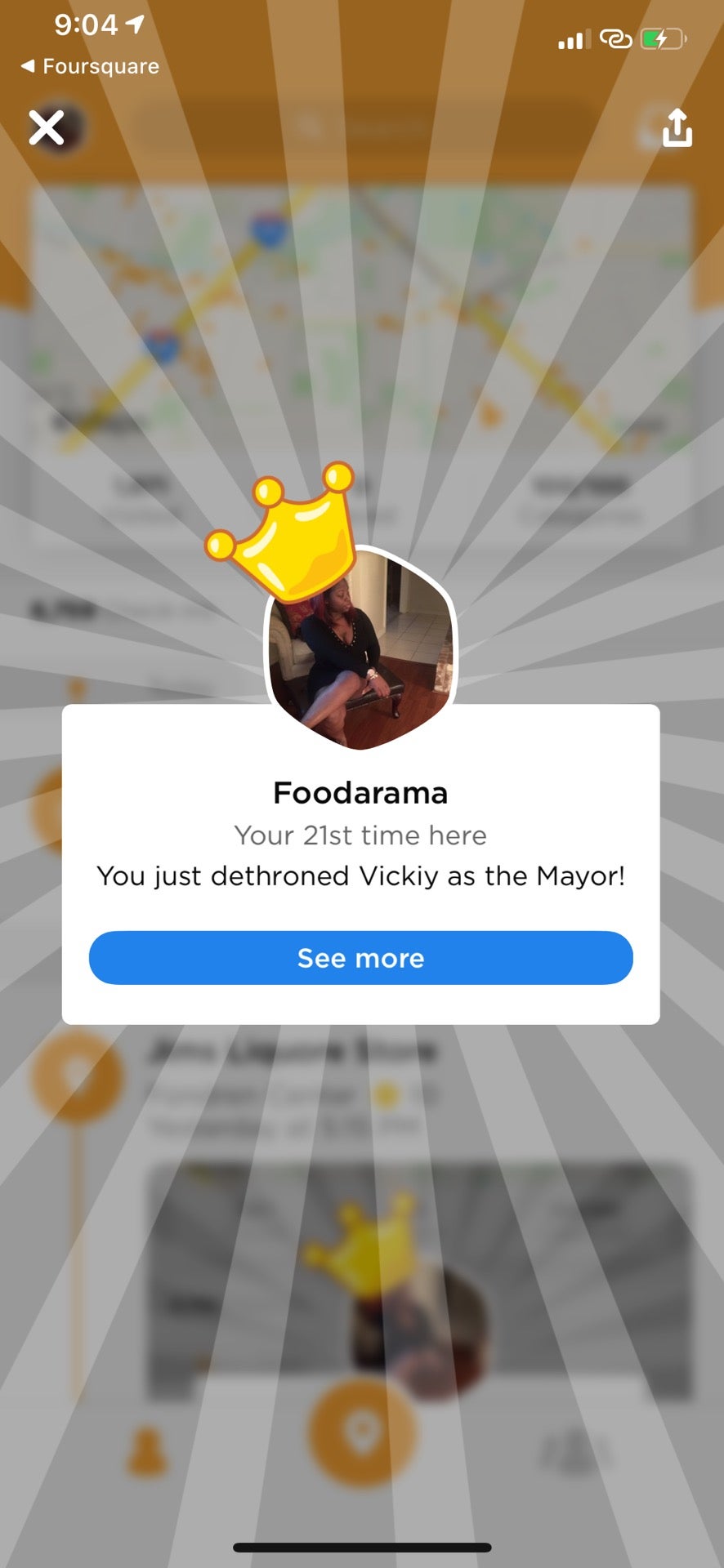724x1568 pixels.
Task: Dismiss the Mayor celebration overlay
Action: click(47, 128)
